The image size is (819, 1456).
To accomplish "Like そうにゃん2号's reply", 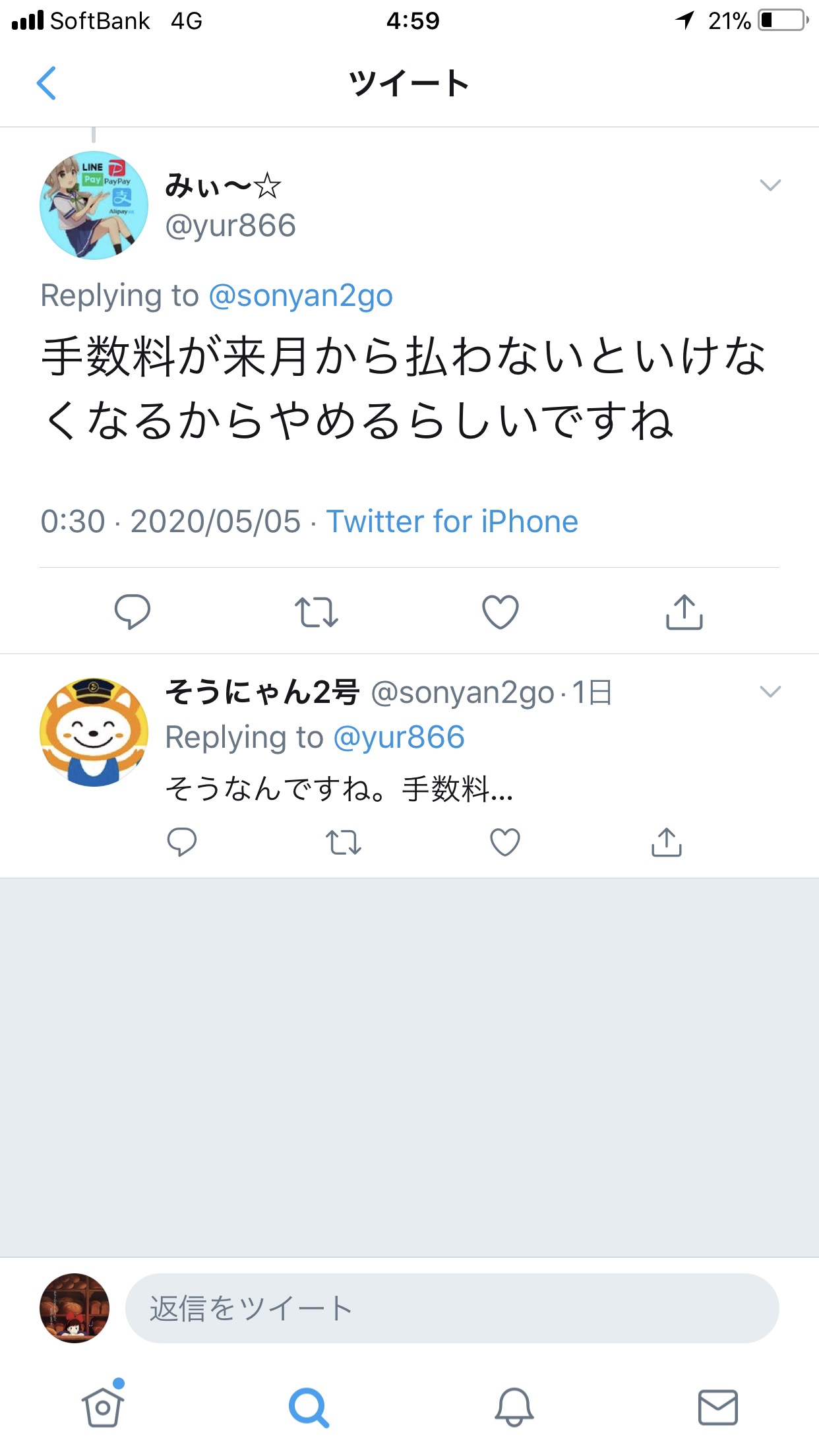I will click(505, 842).
